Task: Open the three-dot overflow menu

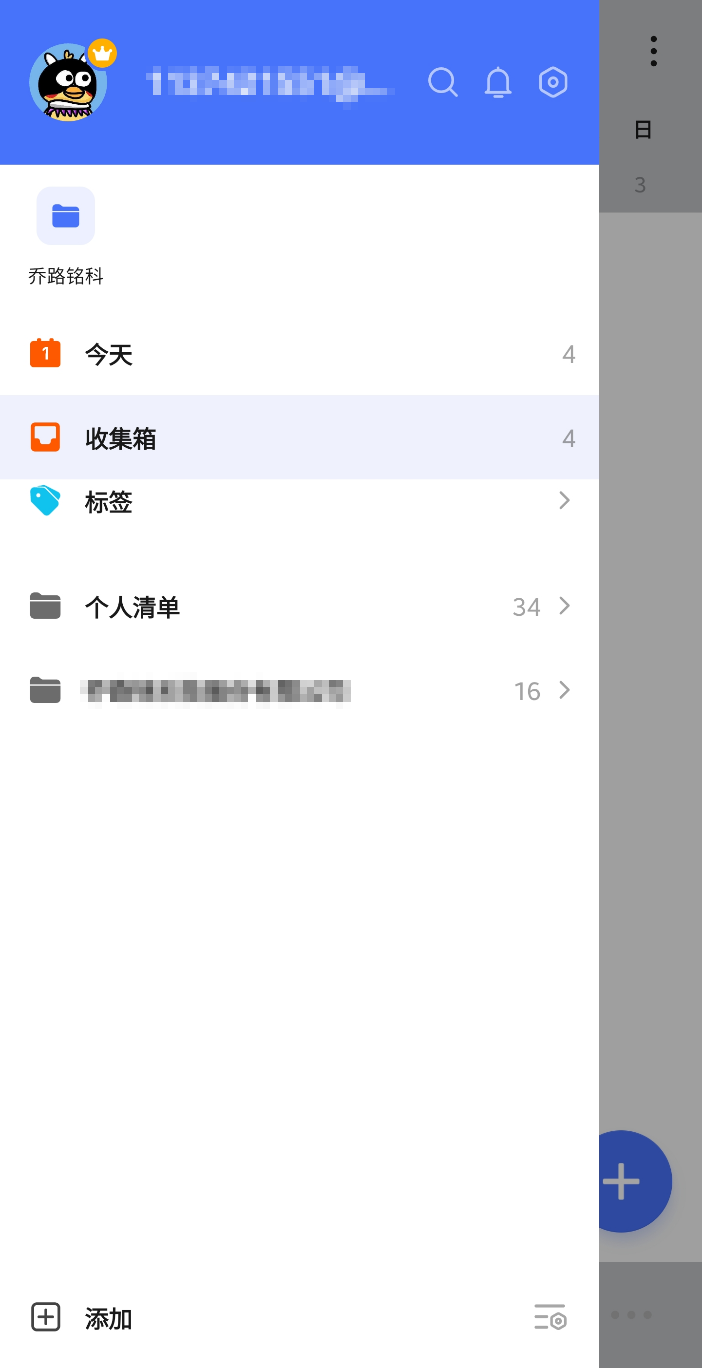Action: click(x=653, y=51)
